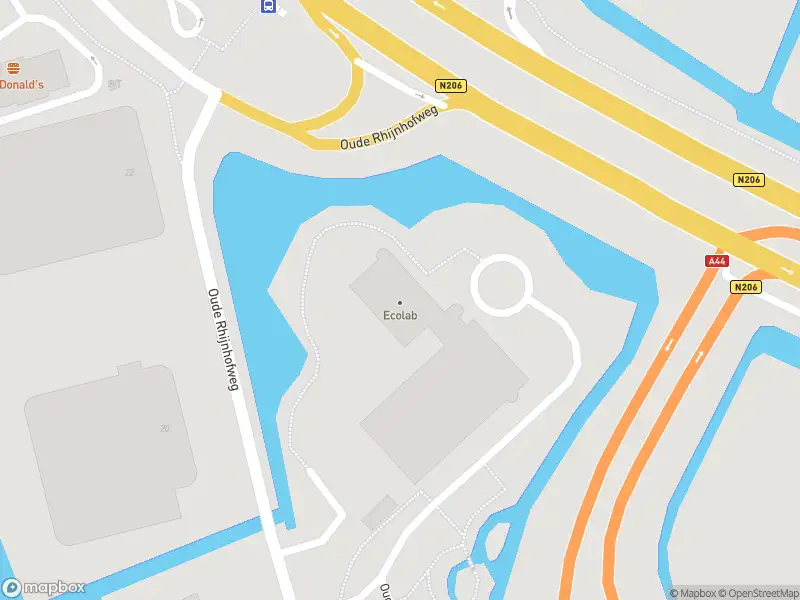Tap the McDonald's restaurant marker

(x=13, y=68)
